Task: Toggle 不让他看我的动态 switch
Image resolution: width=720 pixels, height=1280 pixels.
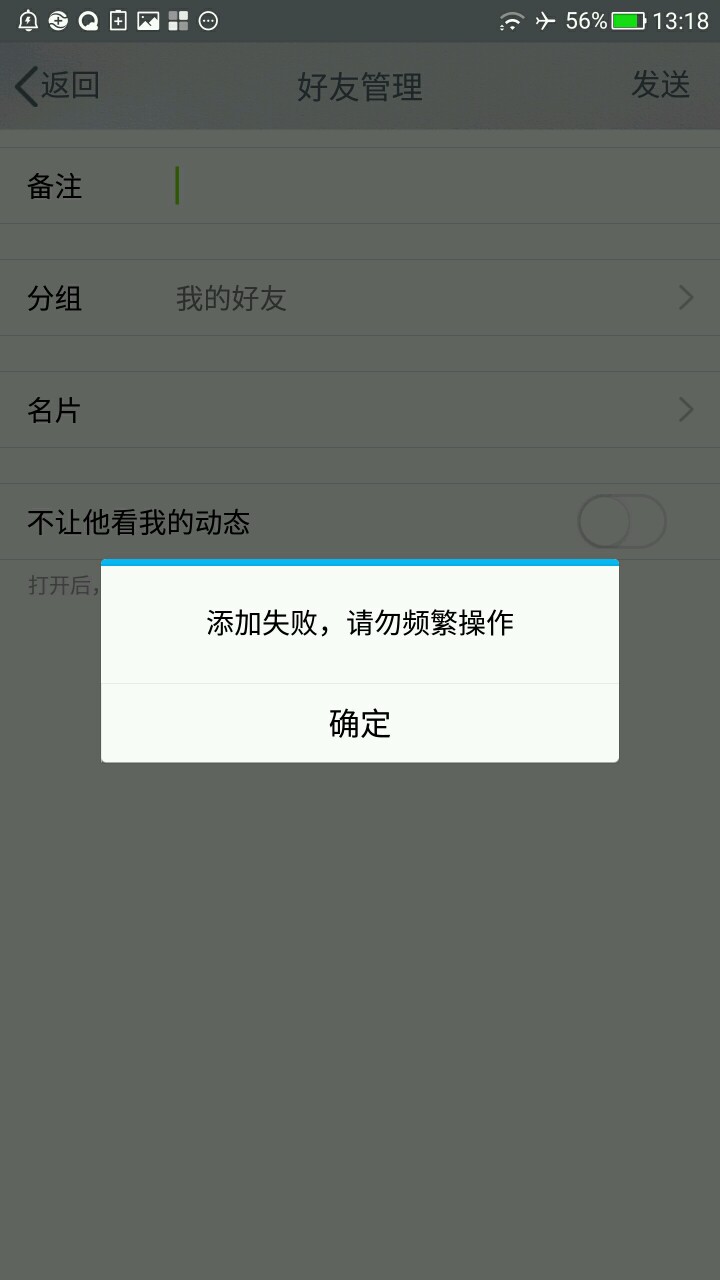Action: pyautogui.click(x=622, y=522)
